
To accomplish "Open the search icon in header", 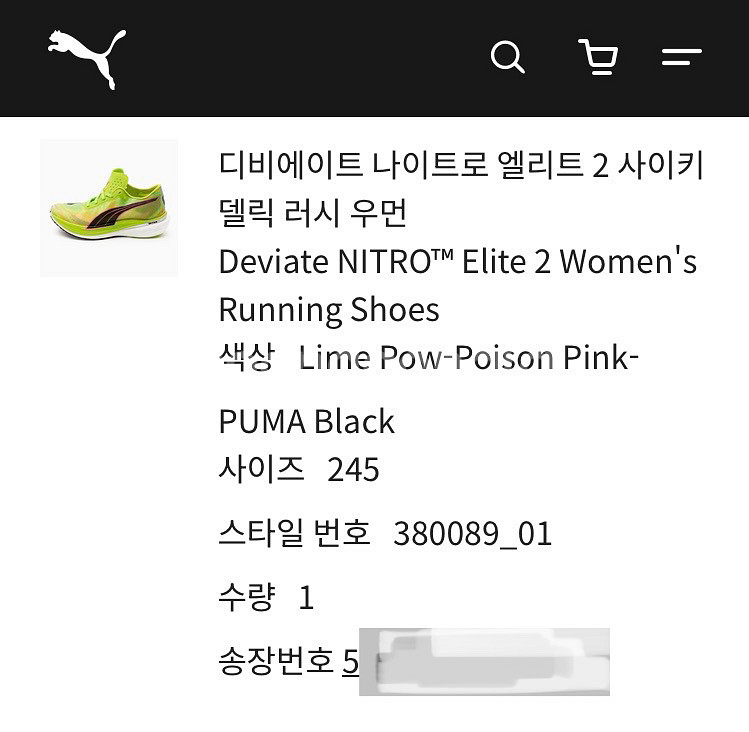I will point(507,57).
